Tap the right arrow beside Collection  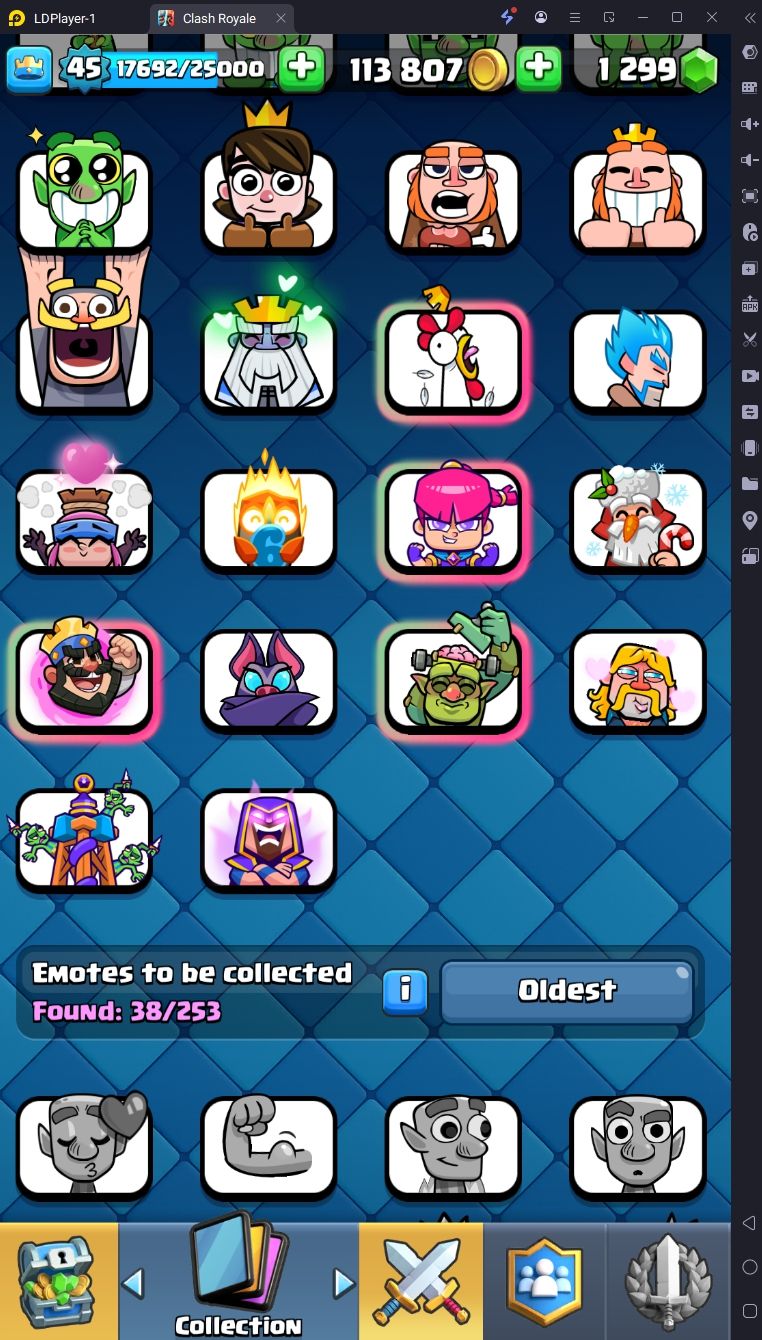pos(343,1282)
